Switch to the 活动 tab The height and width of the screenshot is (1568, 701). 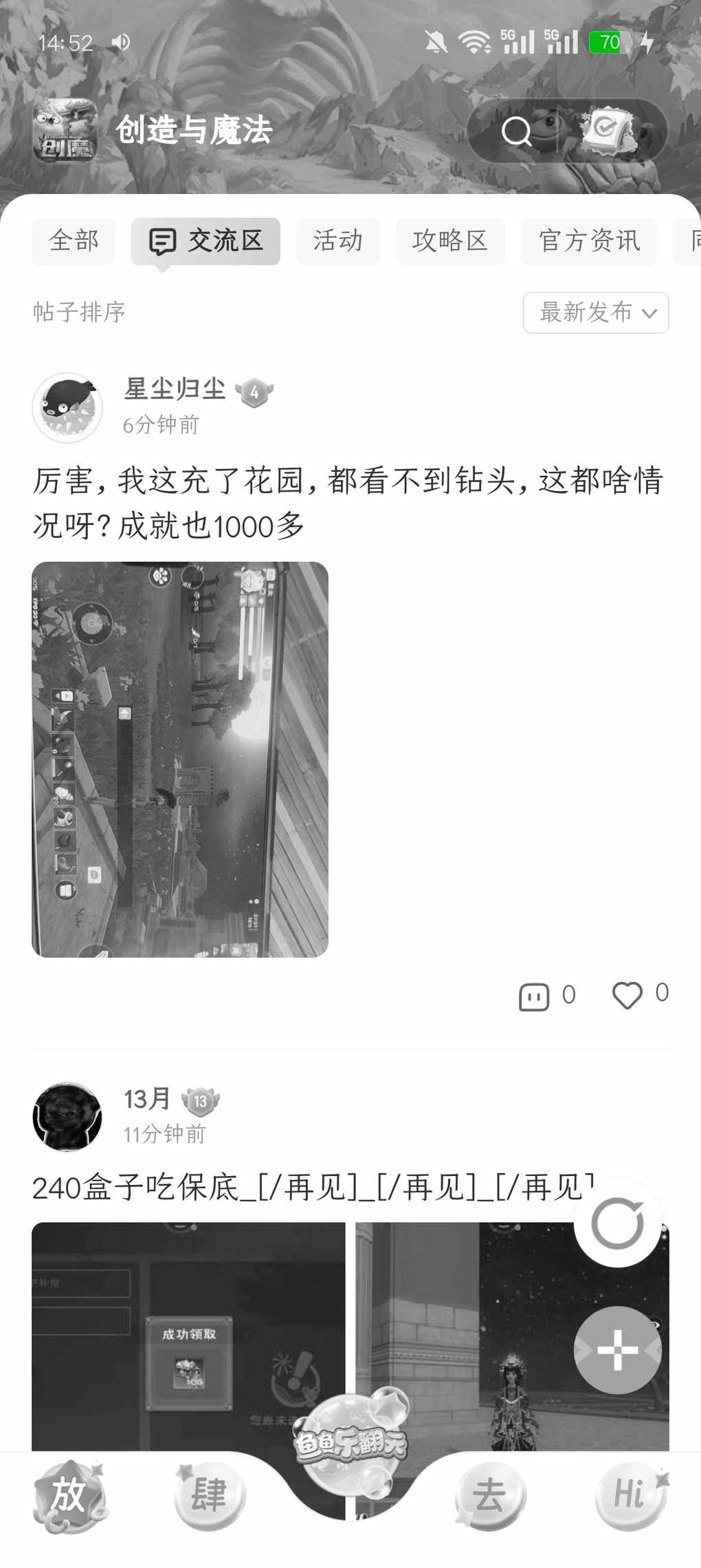[x=337, y=241]
